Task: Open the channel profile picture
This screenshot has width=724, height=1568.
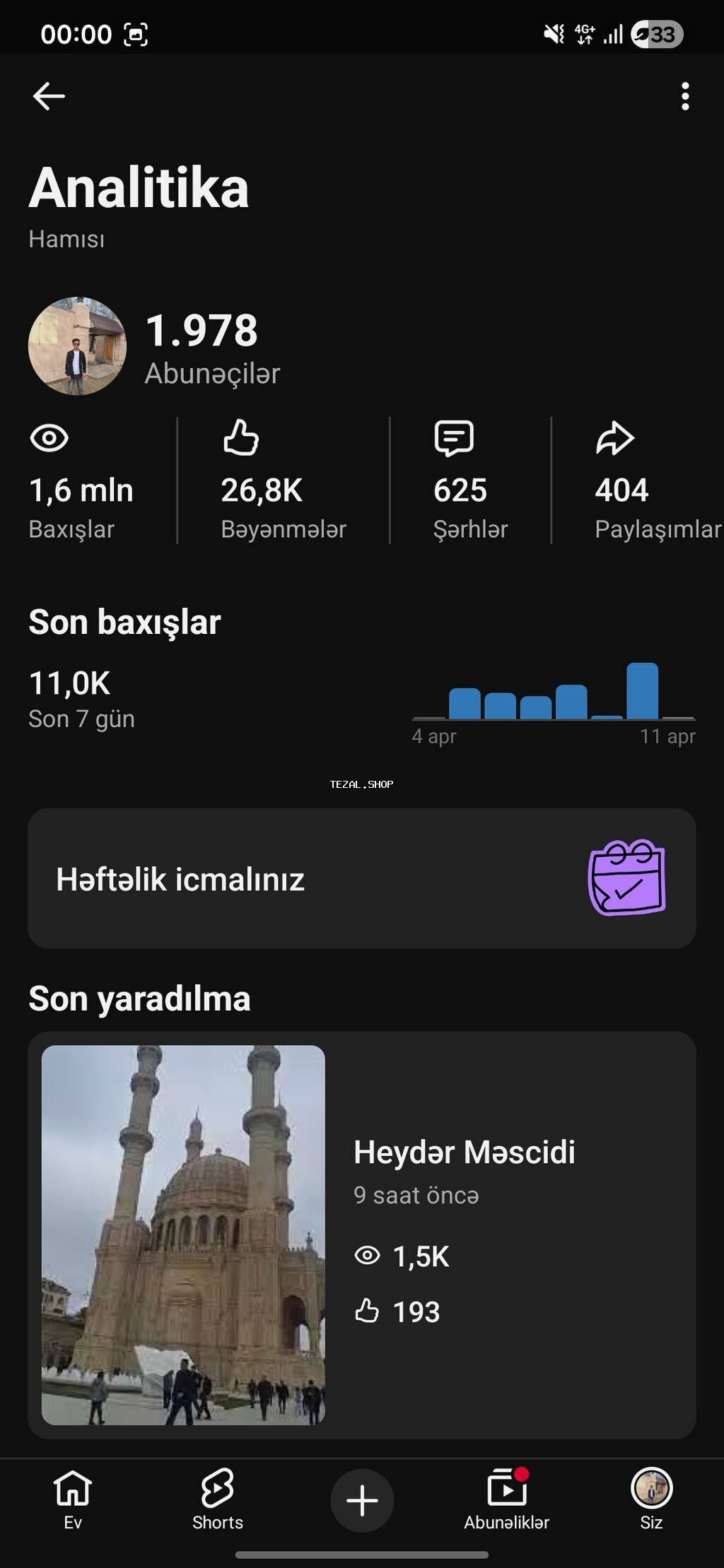Action: (76, 346)
